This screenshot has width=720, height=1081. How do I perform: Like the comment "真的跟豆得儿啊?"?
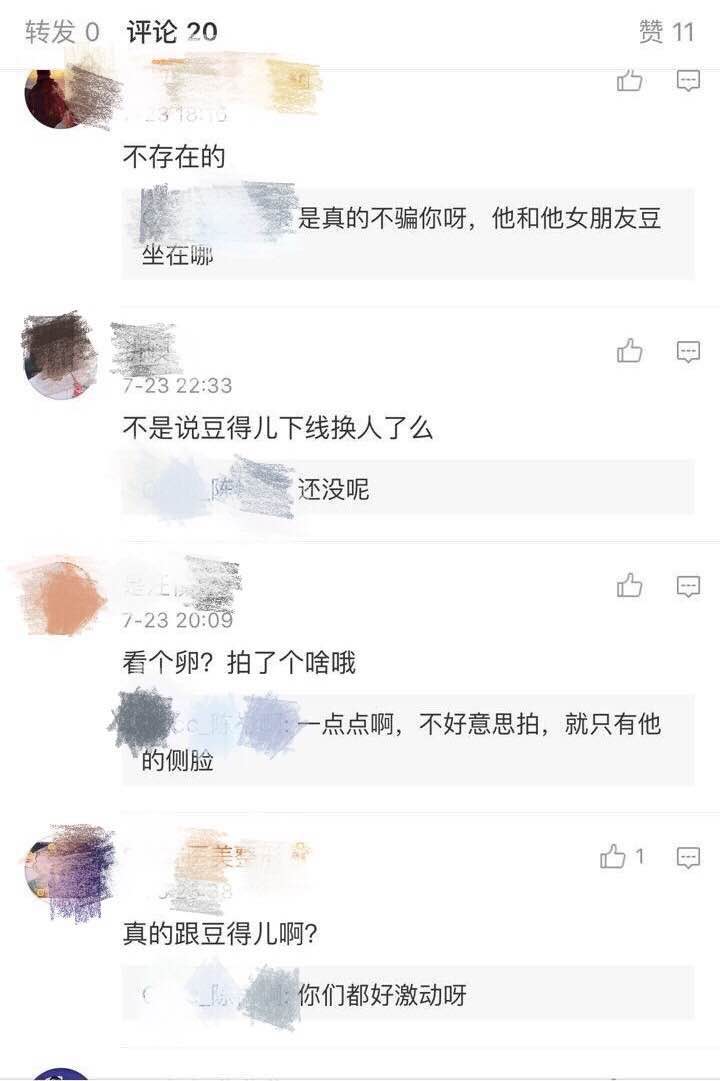(614, 857)
